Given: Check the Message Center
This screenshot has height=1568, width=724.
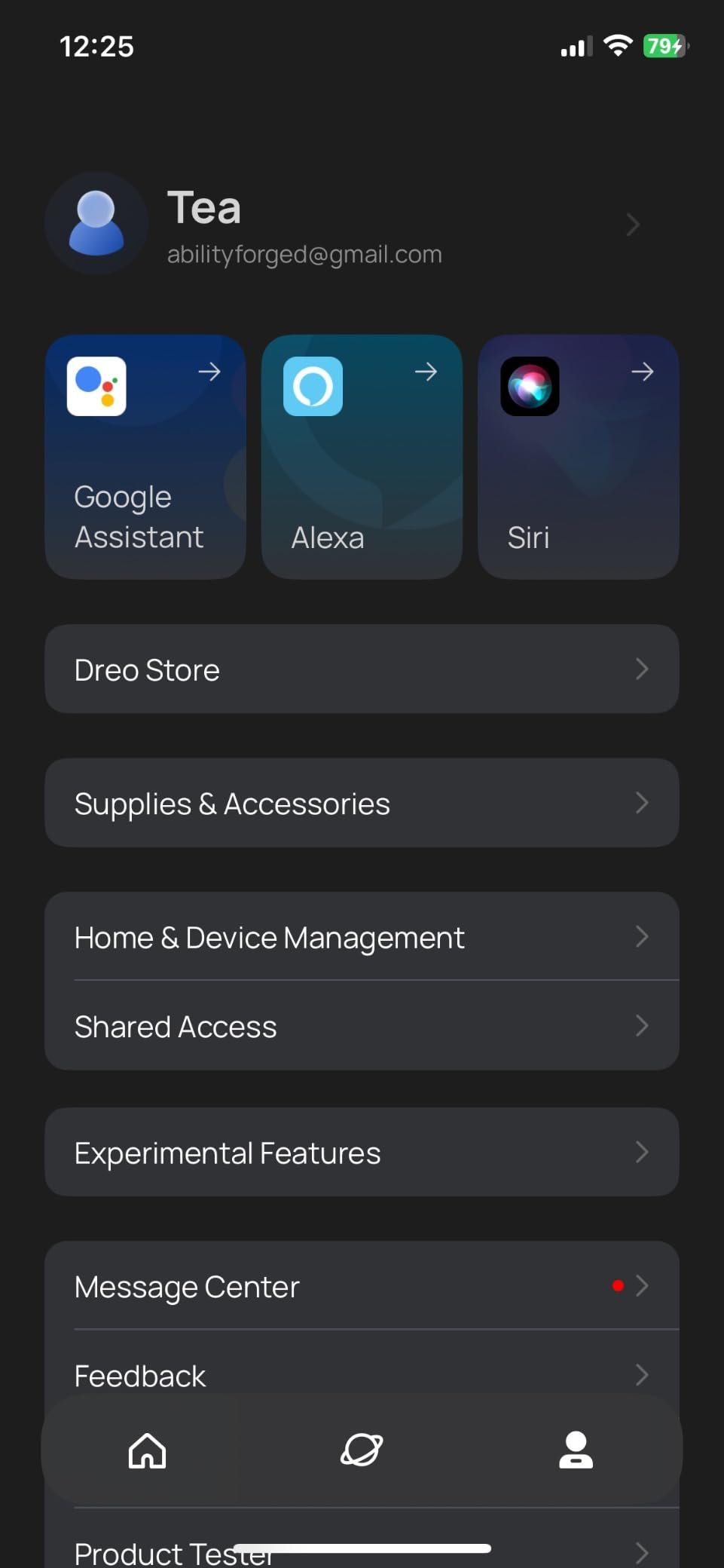Looking at the screenshot, I should tap(362, 1286).
